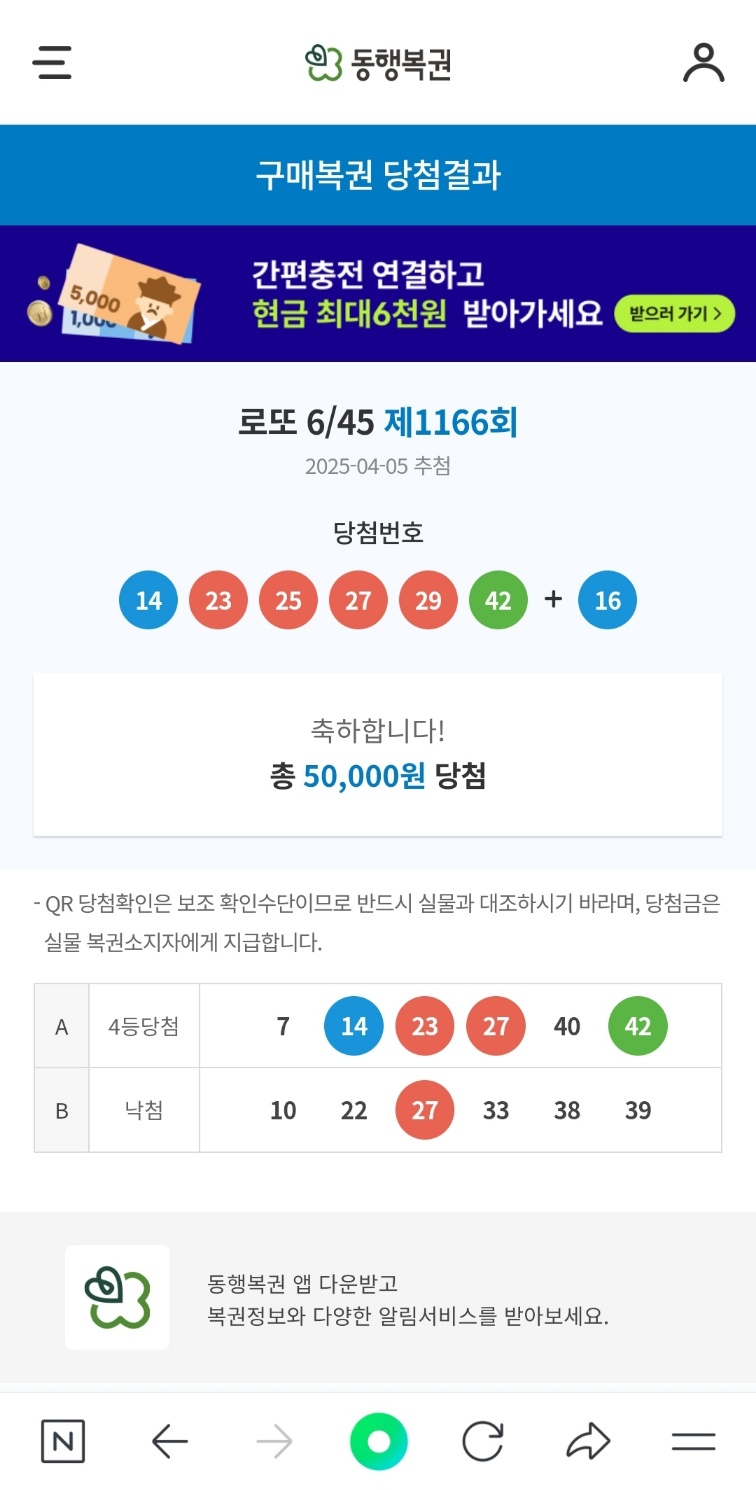756x1490 pixels.
Task: Tap the 받으러 가기 banner button
Action: [x=675, y=314]
